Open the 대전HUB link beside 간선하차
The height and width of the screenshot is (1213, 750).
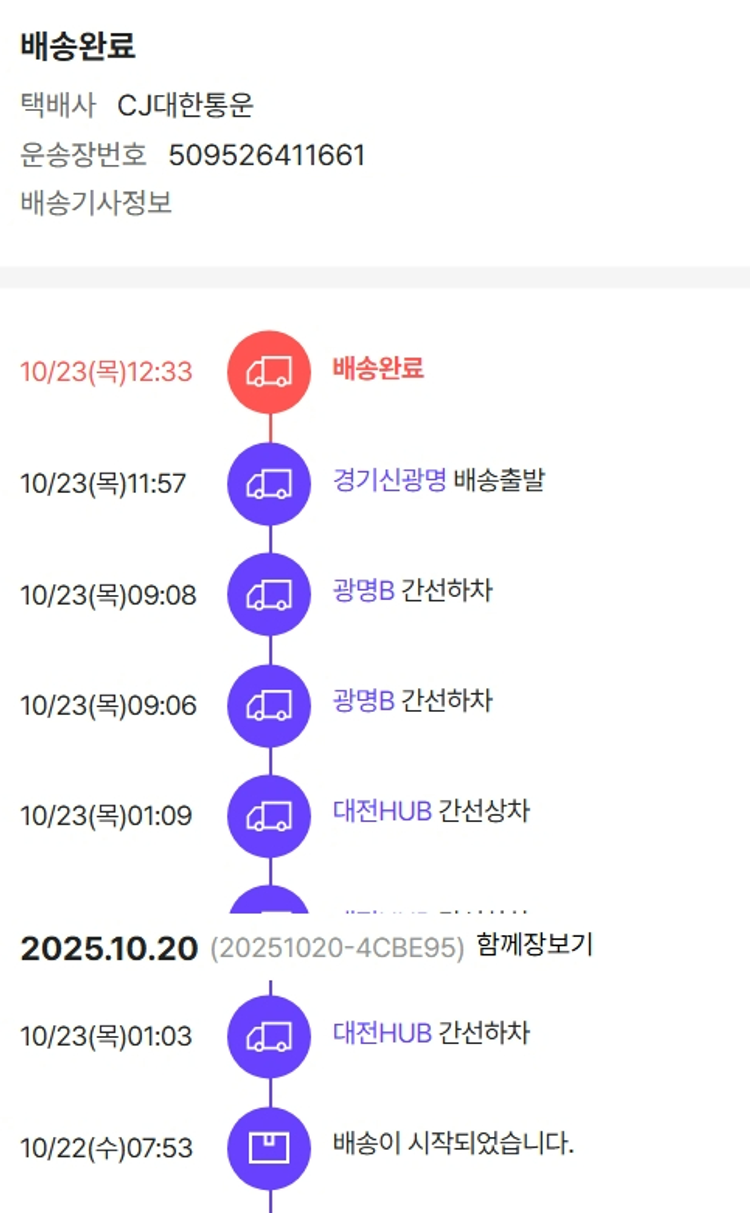pyautogui.click(x=382, y=1032)
